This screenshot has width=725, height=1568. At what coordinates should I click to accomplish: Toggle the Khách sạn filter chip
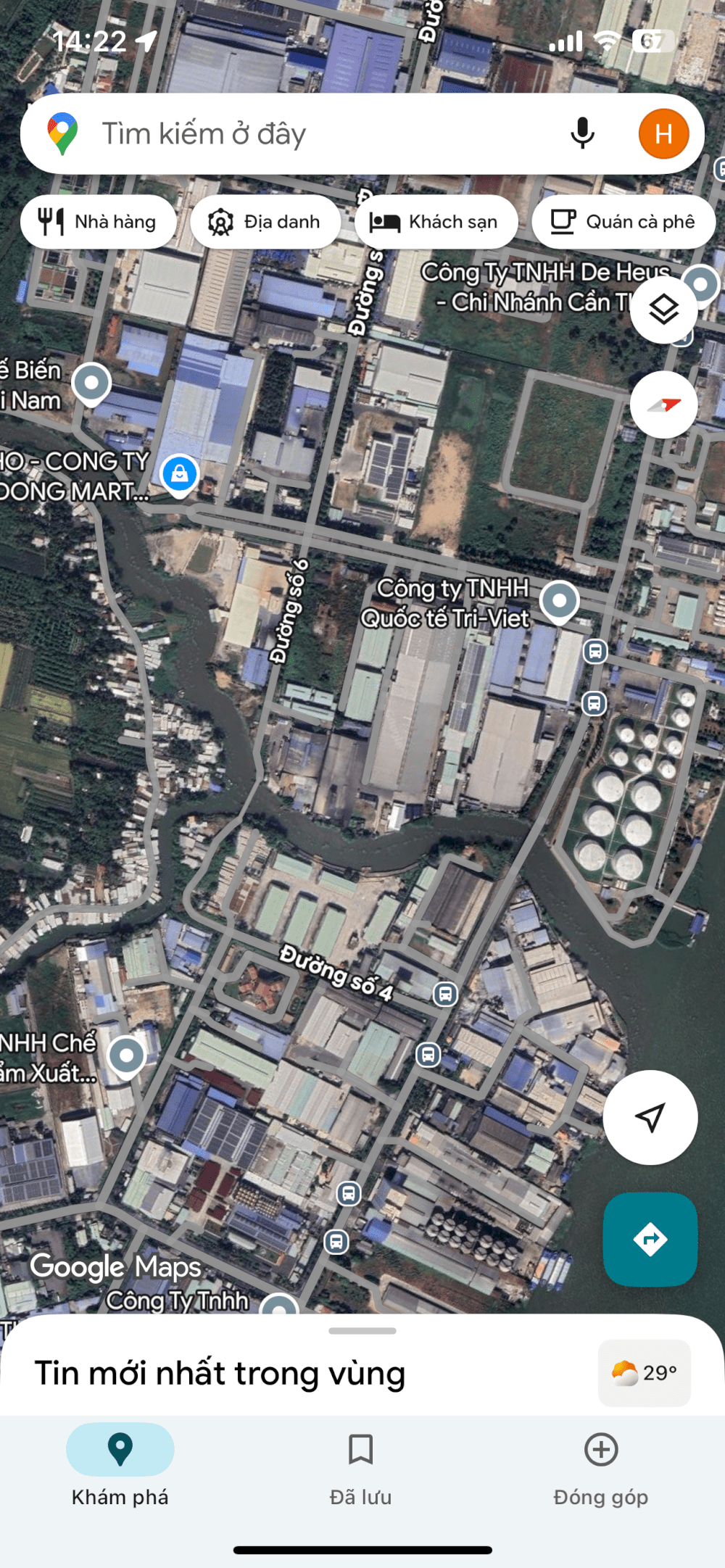click(x=436, y=222)
